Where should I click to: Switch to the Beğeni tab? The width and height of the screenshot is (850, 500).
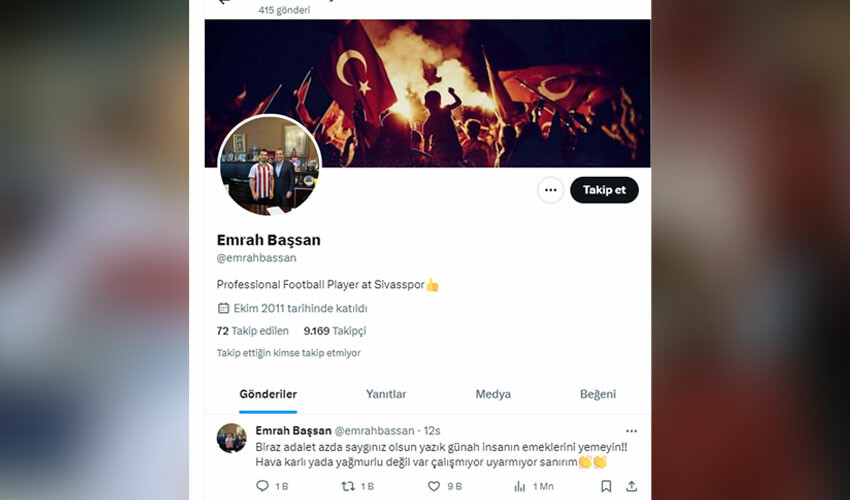598,395
